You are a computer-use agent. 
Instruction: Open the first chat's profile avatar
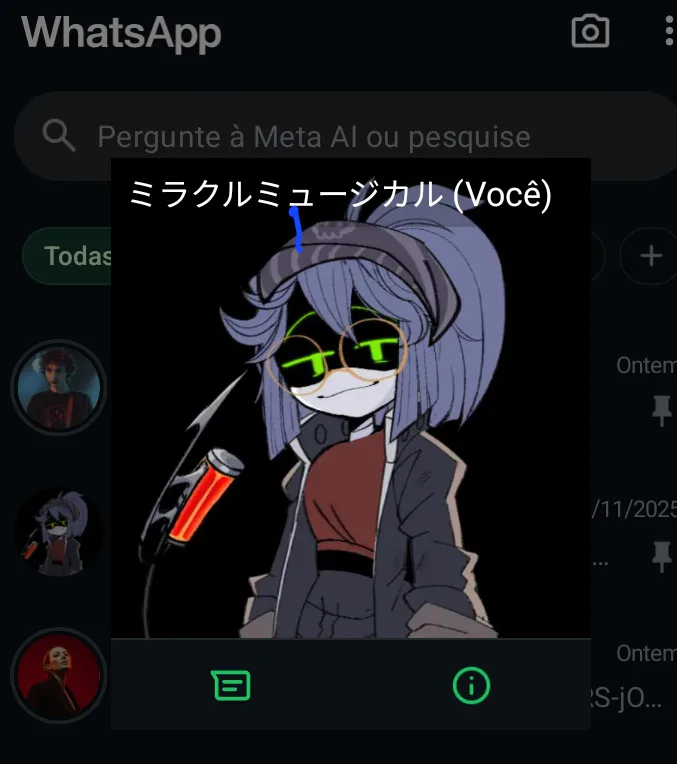[58, 387]
